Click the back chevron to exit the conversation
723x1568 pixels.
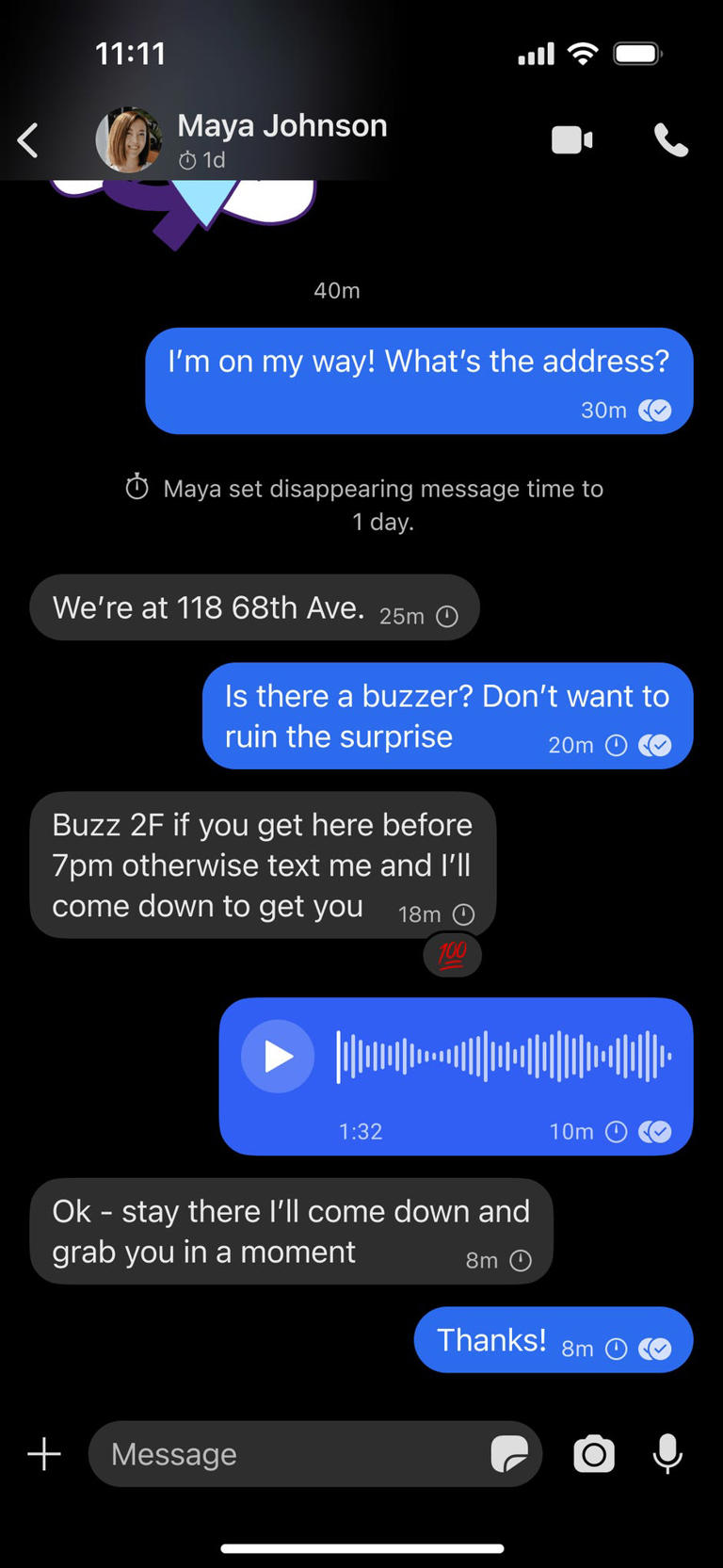pyautogui.click(x=27, y=139)
